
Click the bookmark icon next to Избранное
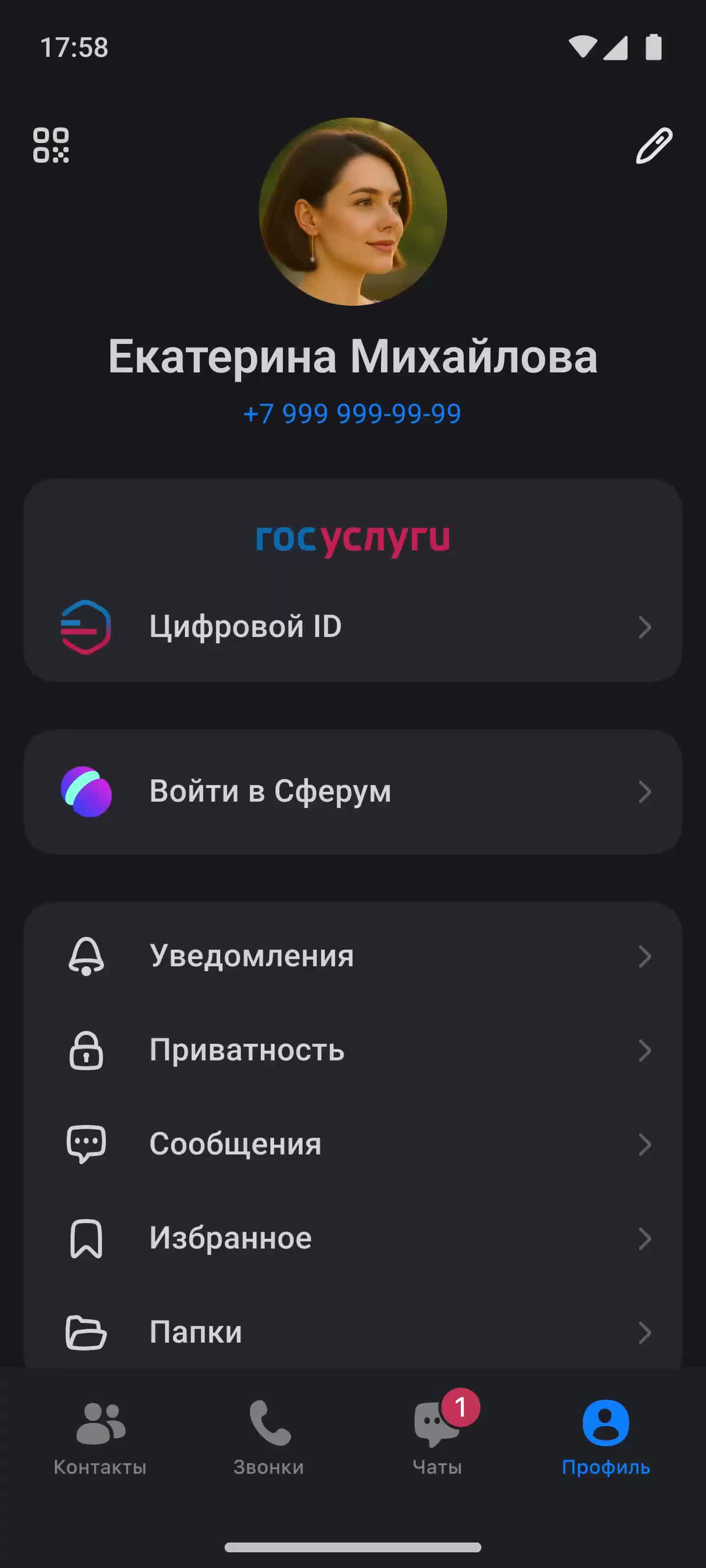[x=87, y=1237]
